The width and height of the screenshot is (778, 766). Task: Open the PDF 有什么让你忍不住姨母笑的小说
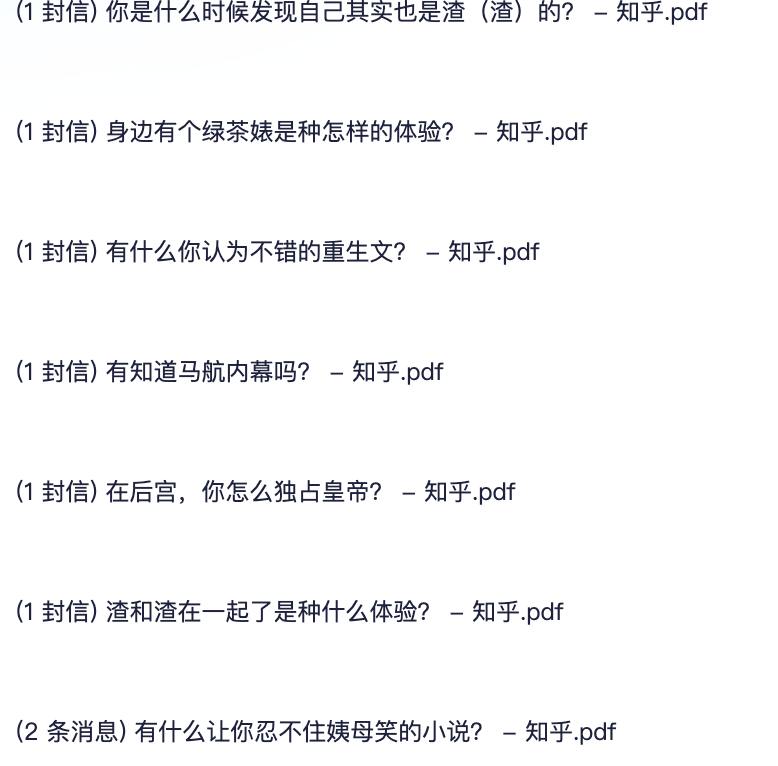(x=315, y=732)
